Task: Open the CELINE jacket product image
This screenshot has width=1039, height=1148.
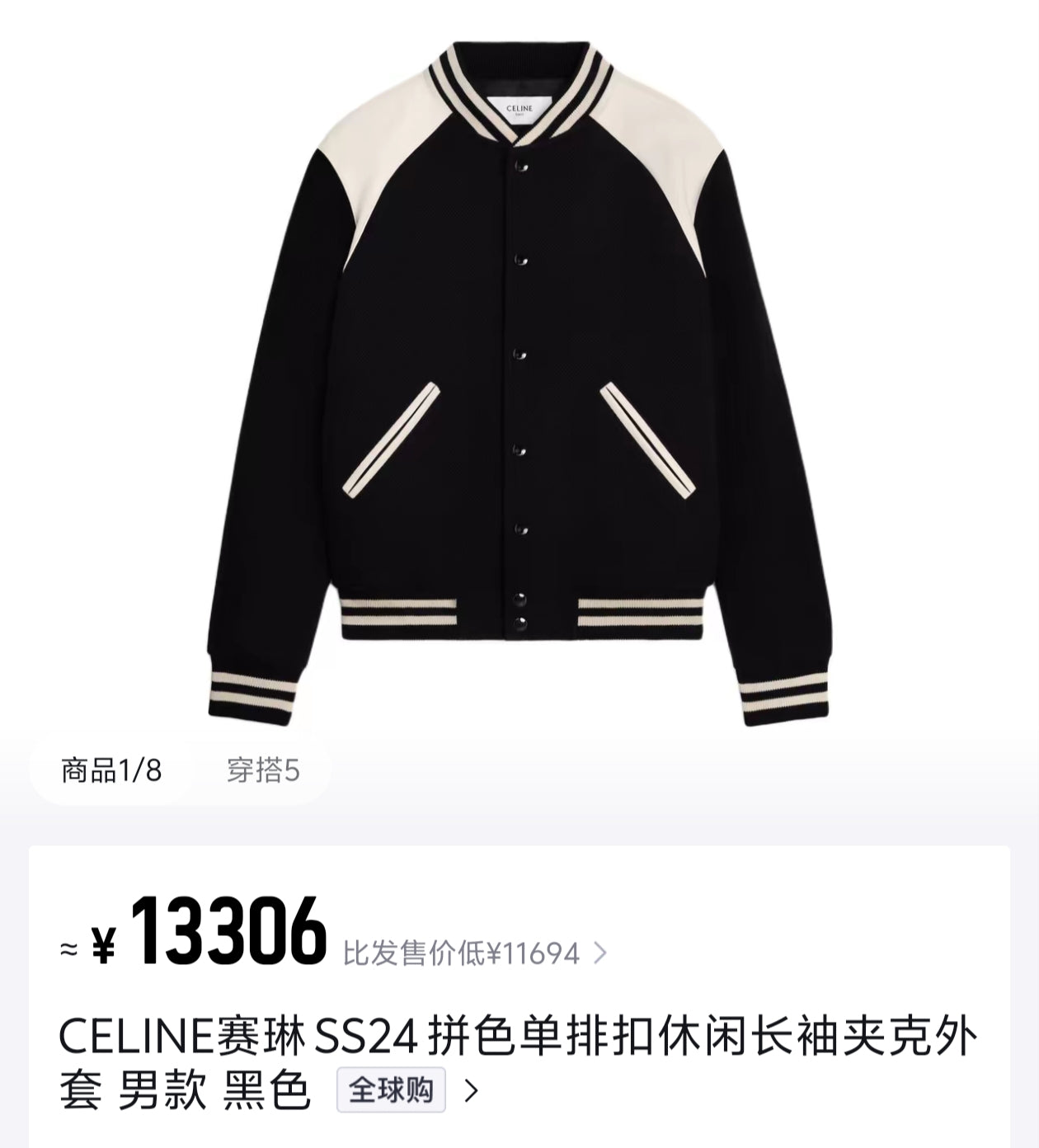Action: [x=519, y=379]
